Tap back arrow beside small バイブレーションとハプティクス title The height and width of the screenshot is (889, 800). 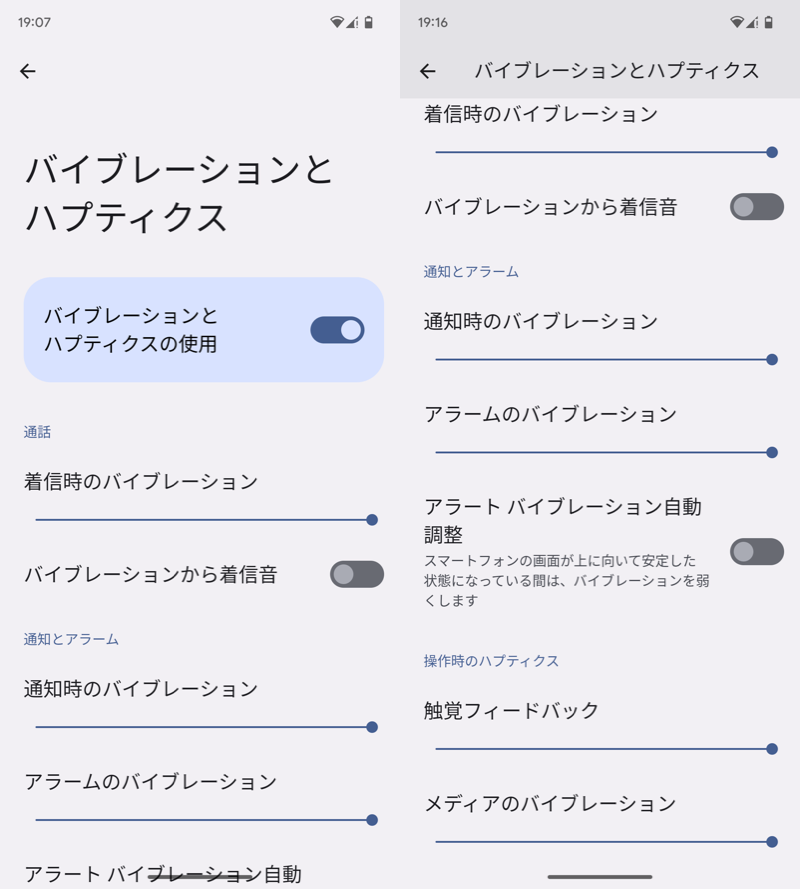click(428, 71)
